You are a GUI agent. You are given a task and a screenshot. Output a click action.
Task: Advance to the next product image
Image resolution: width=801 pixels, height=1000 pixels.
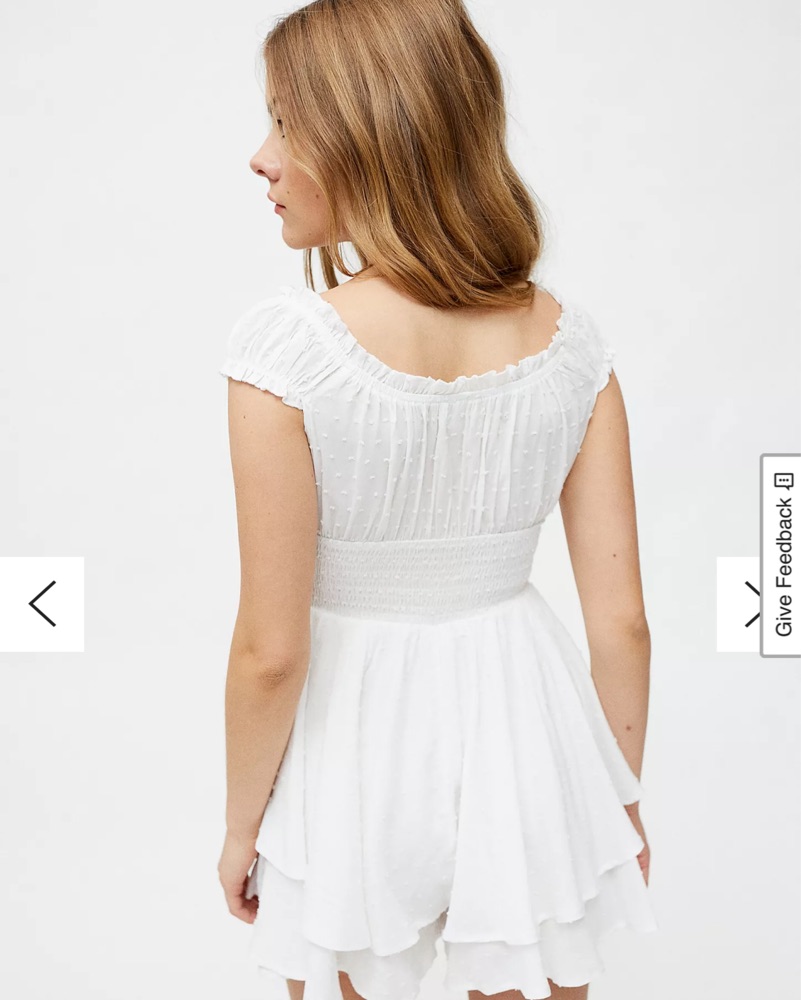pos(740,604)
